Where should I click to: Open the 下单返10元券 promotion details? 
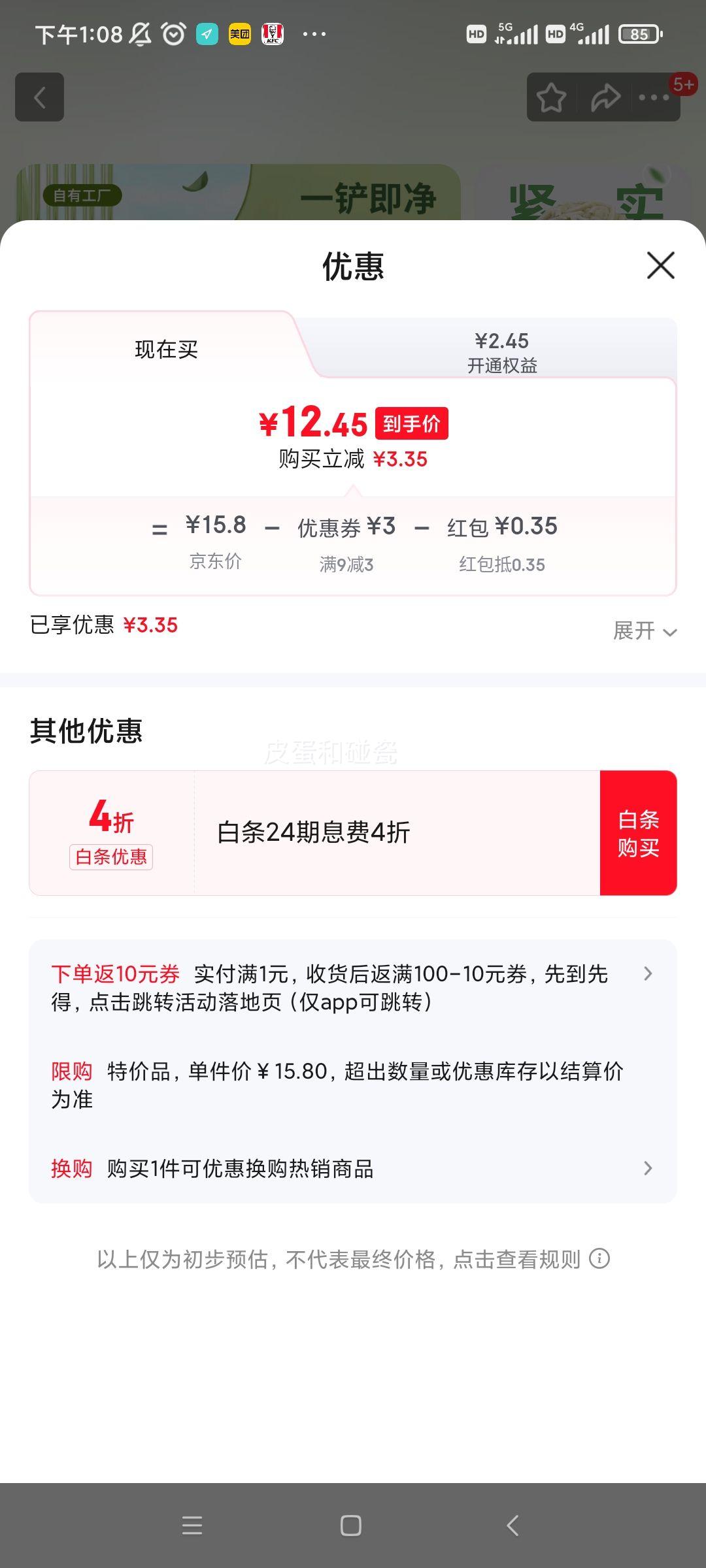point(352,987)
